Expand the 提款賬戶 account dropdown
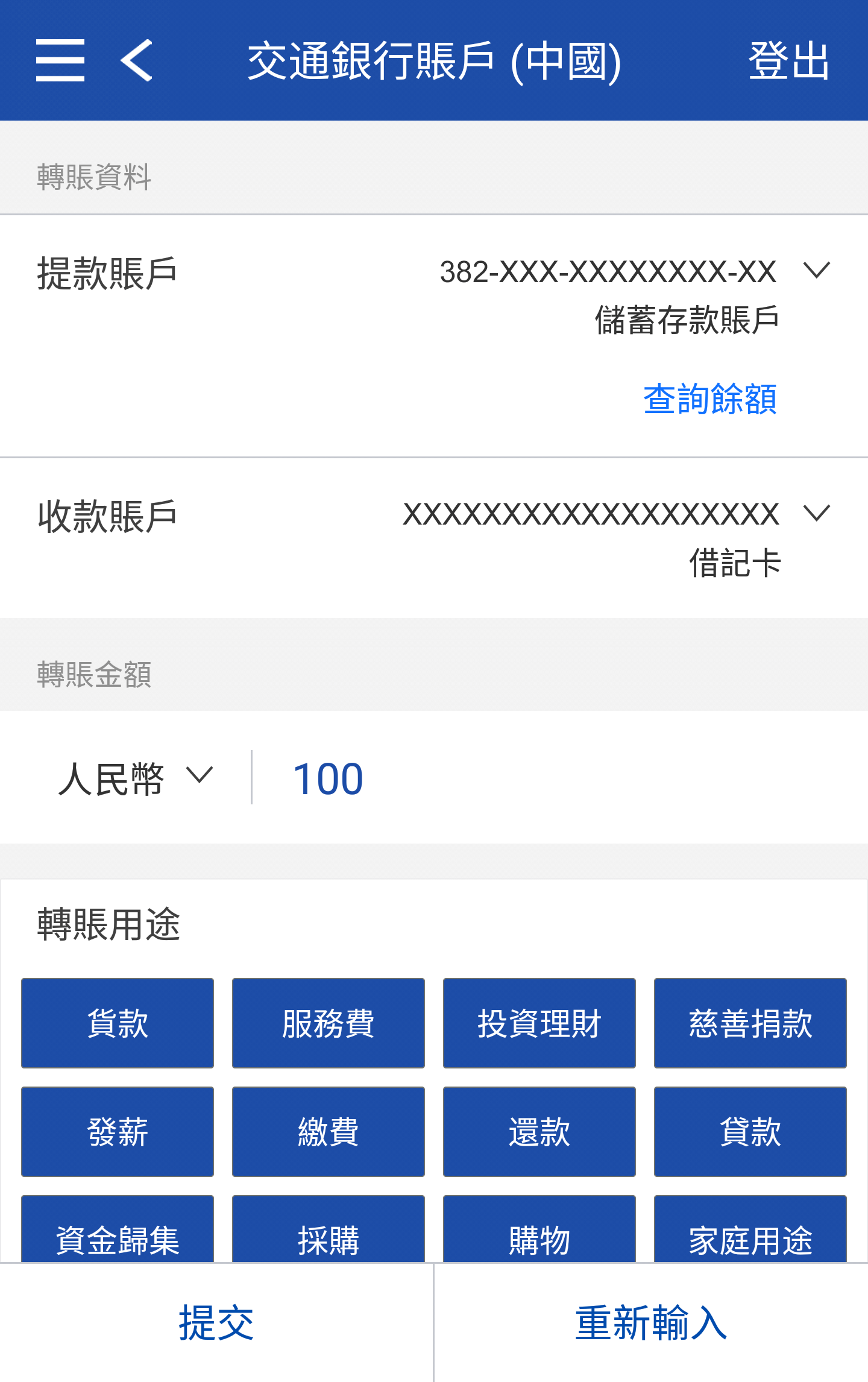This screenshot has height=1382, width=868. [817, 271]
